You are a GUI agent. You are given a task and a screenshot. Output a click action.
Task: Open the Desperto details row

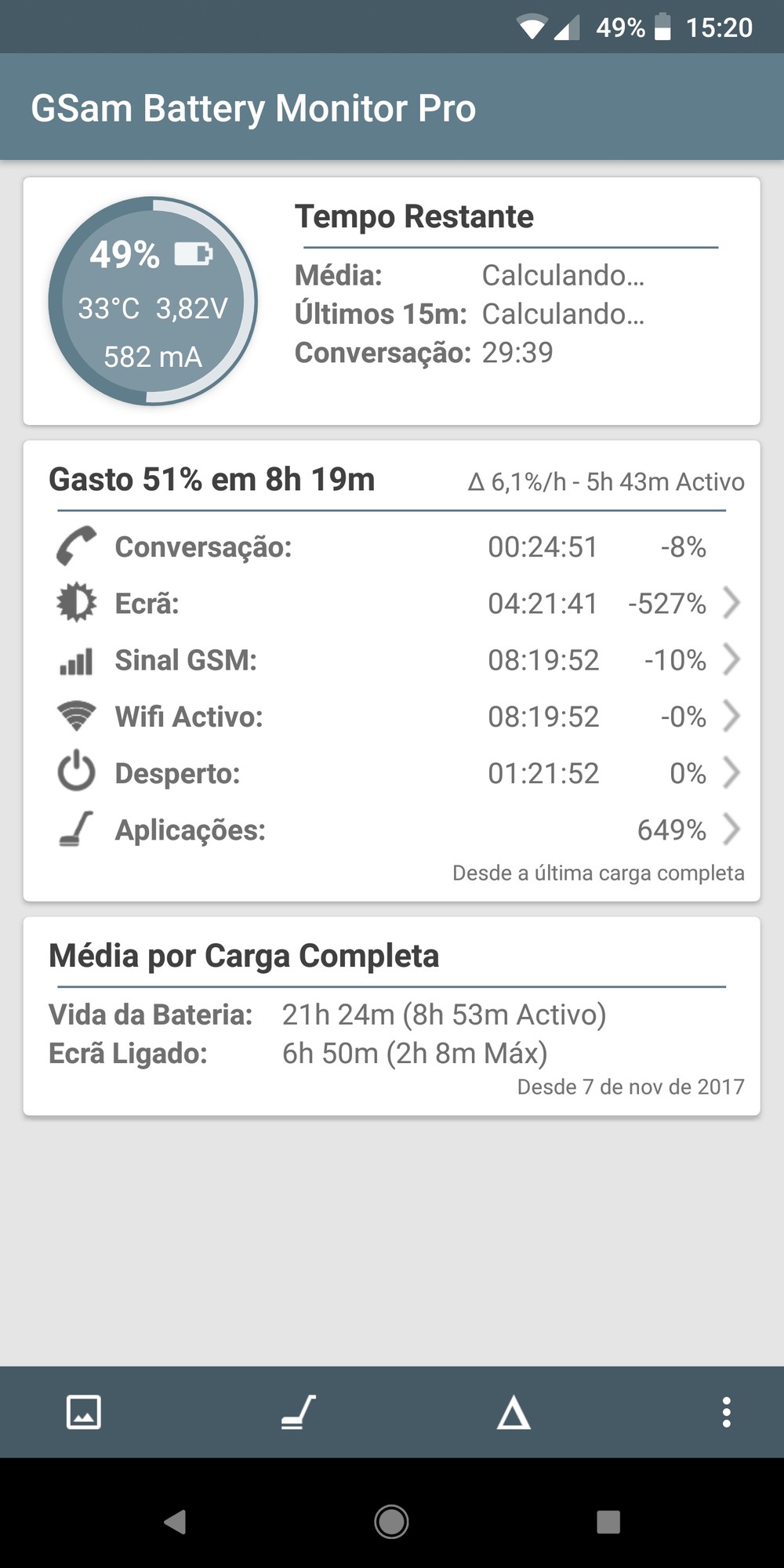392,773
